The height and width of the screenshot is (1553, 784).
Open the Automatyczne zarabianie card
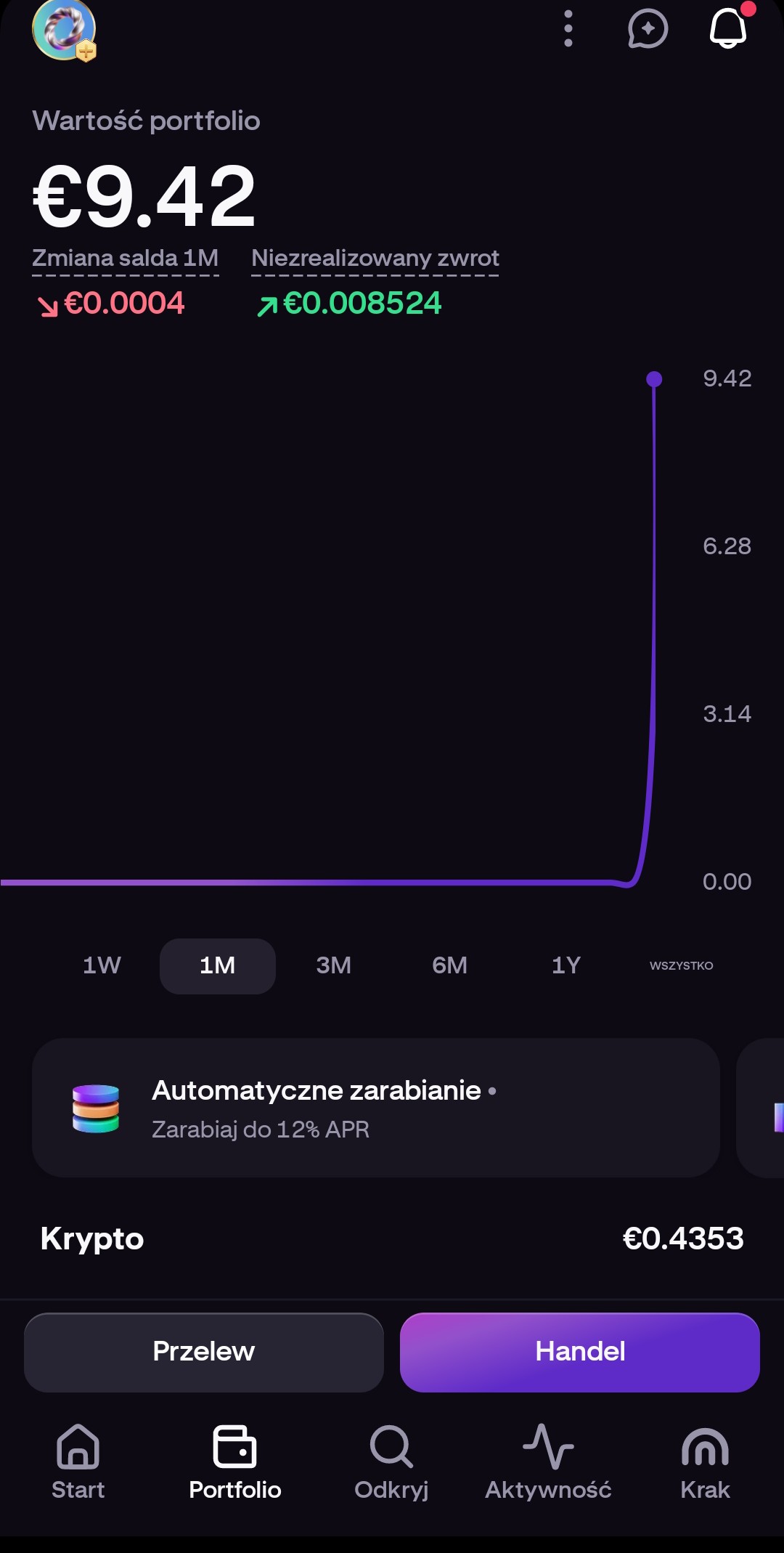(x=375, y=1108)
